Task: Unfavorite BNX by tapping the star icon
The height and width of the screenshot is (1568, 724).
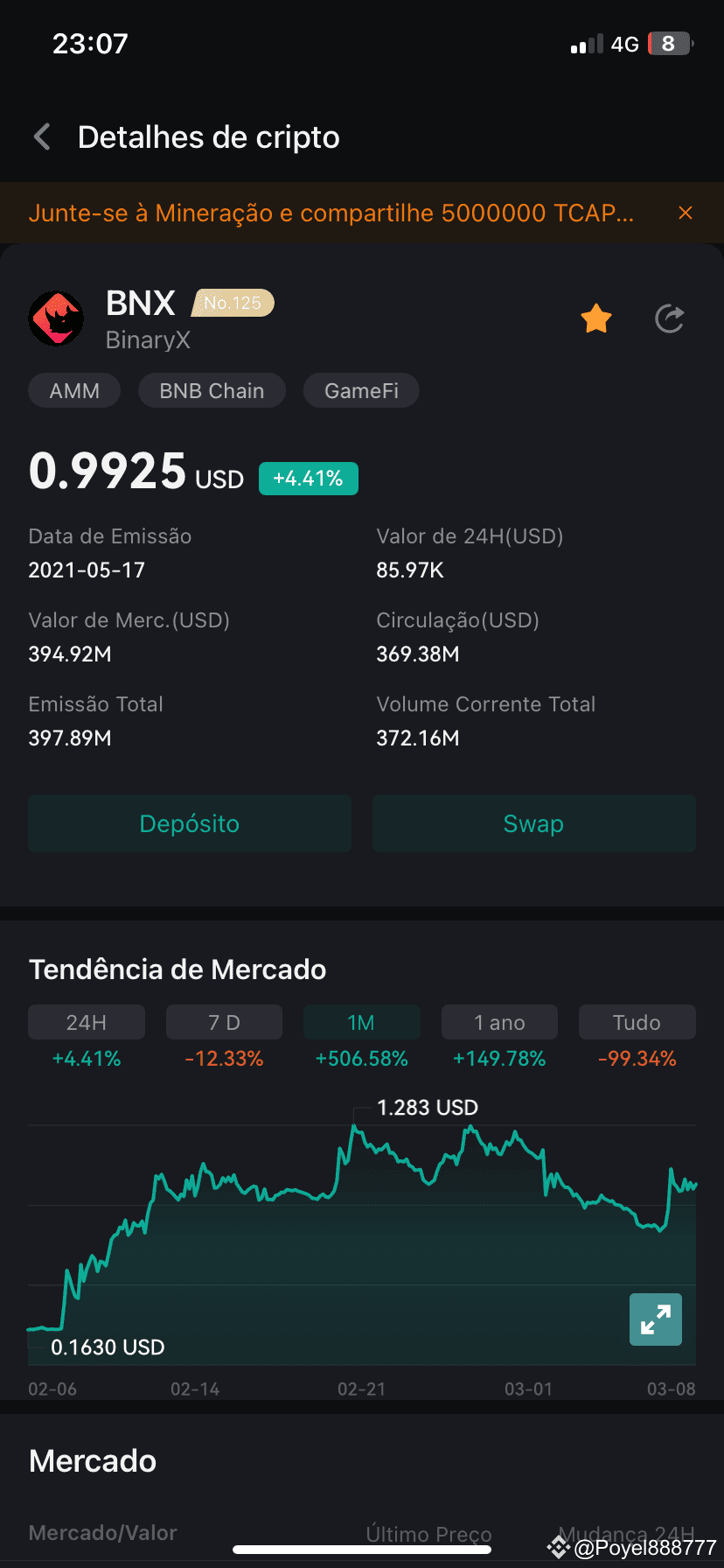Action: click(595, 318)
